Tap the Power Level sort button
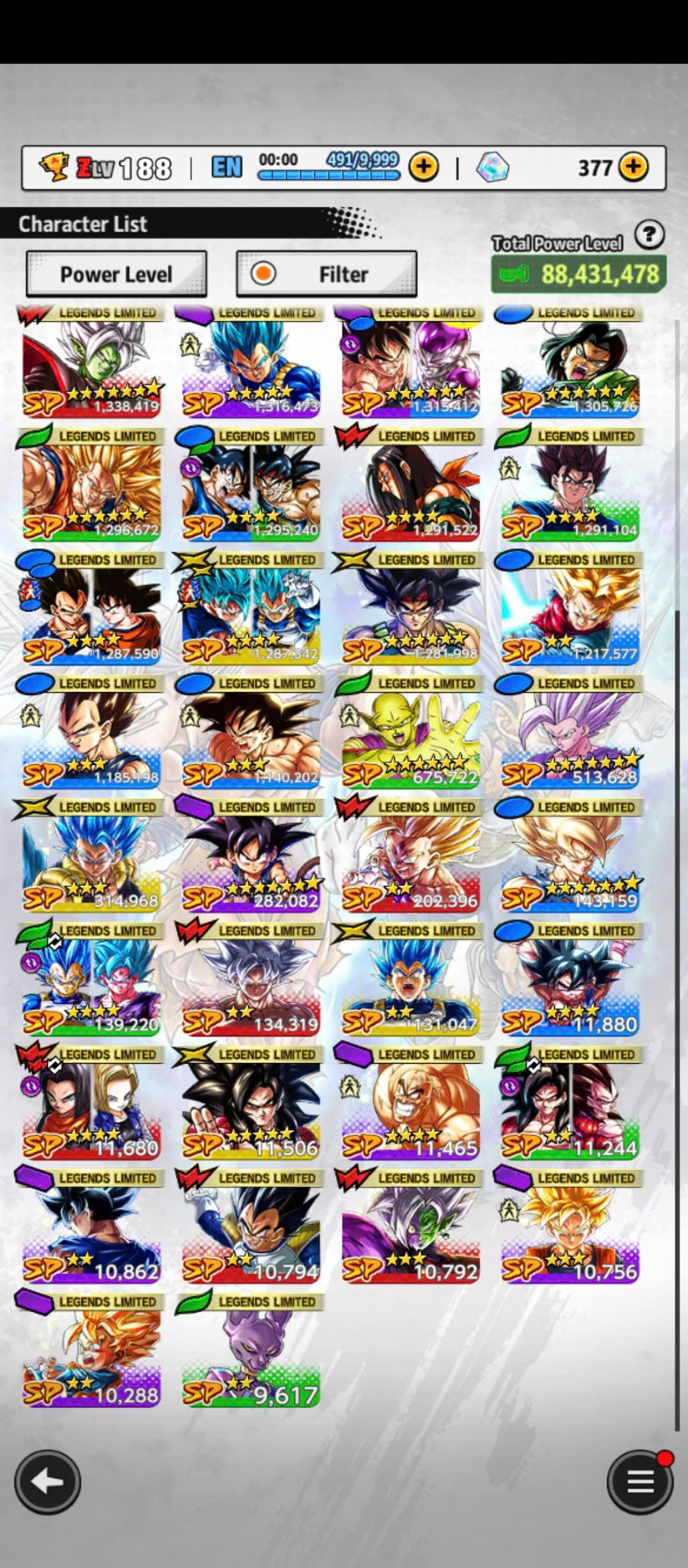This screenshot has height=1568, width=688. (x=116, y=274)
